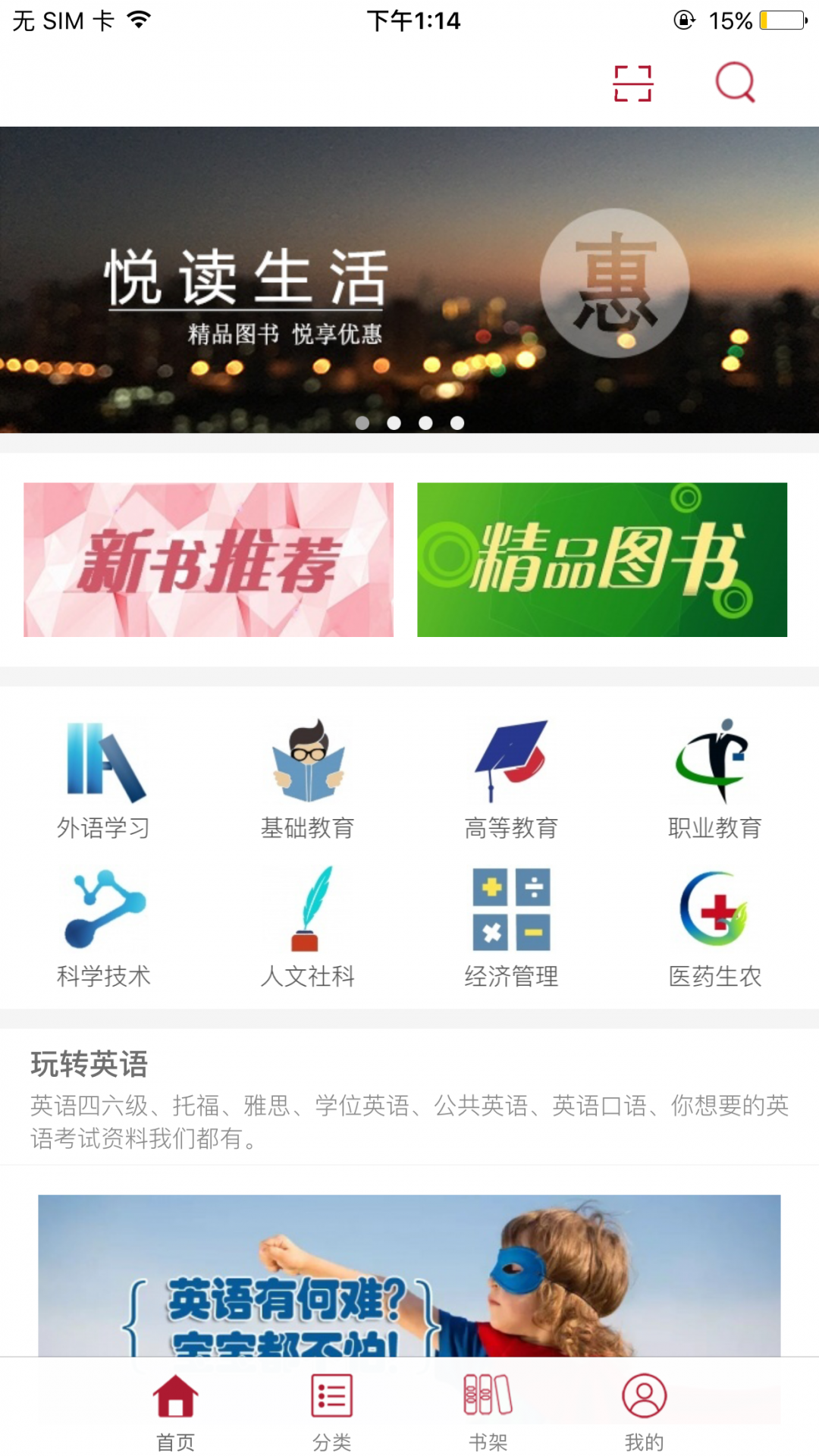Screen dimensions: 819x1456
Task: Switch to the 首页 tab
Action: 176,1410
